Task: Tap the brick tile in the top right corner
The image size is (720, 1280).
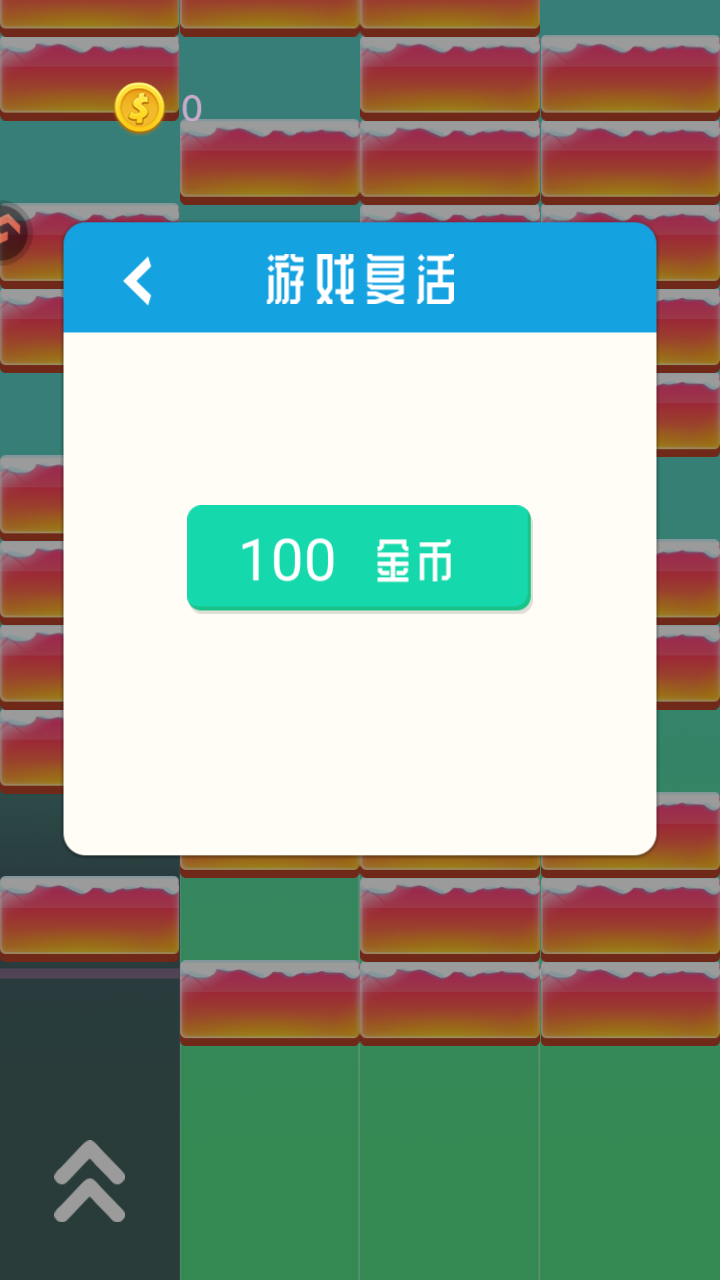Action: point(630,75)
